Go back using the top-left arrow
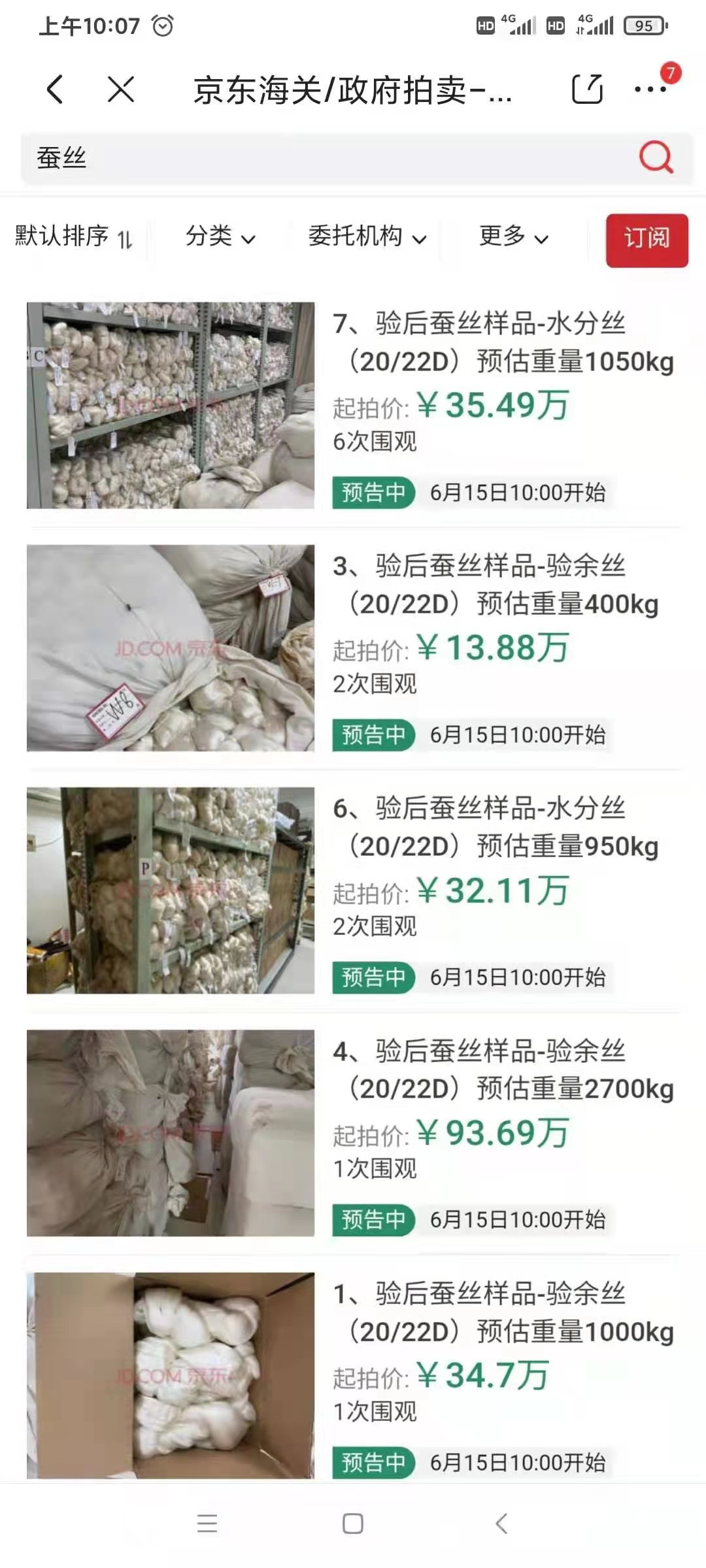The image size is (706, 1568). coord(55,89)
